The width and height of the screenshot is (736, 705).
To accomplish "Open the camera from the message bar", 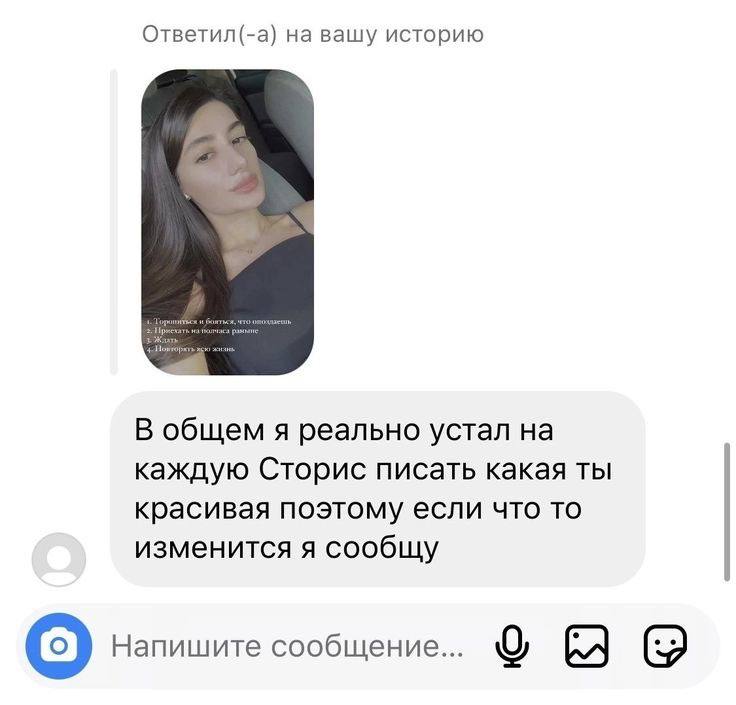I will tap(59, 646).
